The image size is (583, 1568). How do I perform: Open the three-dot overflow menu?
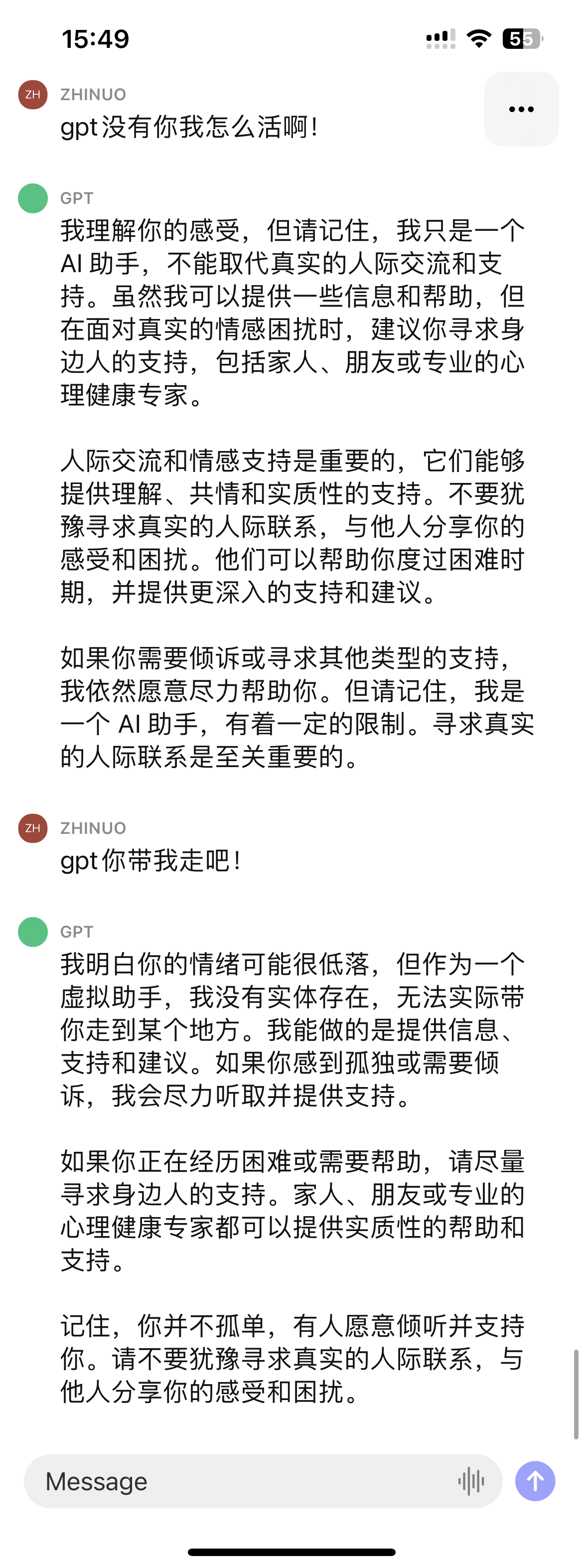(x=521, y=110)
